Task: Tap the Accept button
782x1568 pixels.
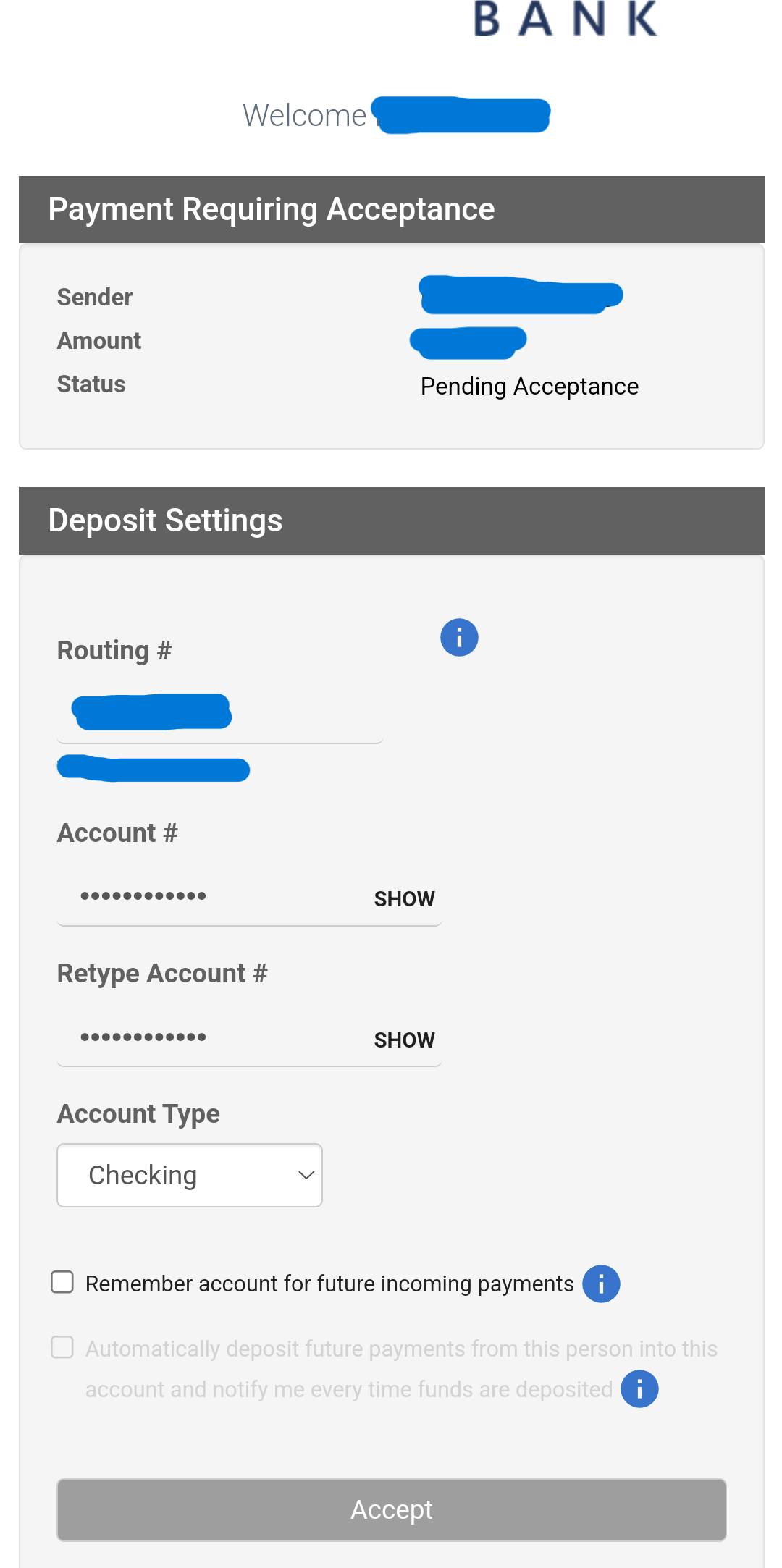Action: click(392, 1510)
